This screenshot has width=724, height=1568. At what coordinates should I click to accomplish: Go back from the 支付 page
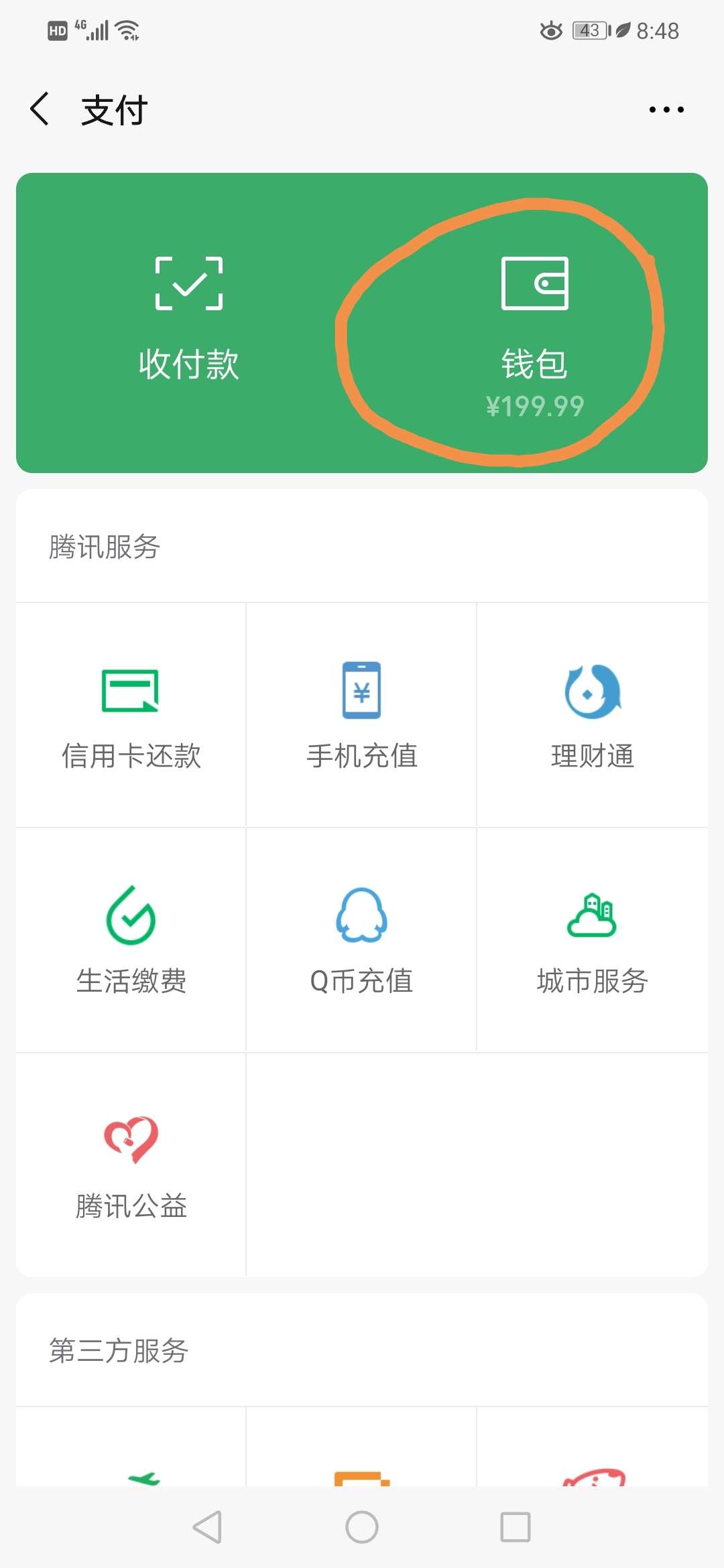pos(40,109)
